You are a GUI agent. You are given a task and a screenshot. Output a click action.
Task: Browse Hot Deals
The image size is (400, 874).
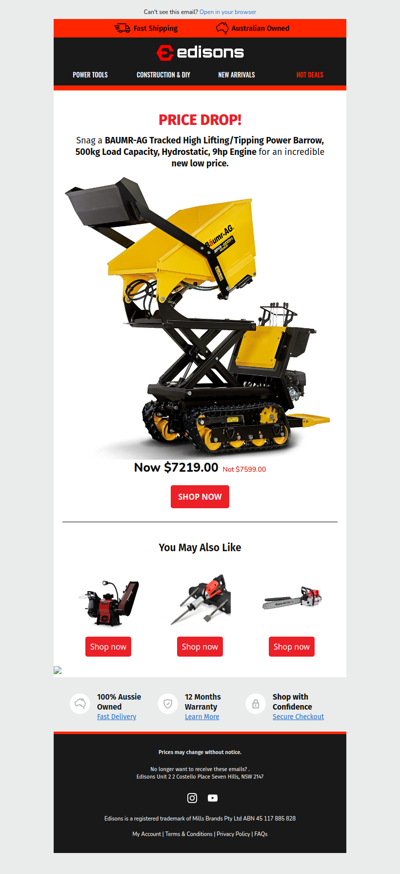(x=310, y=75)
